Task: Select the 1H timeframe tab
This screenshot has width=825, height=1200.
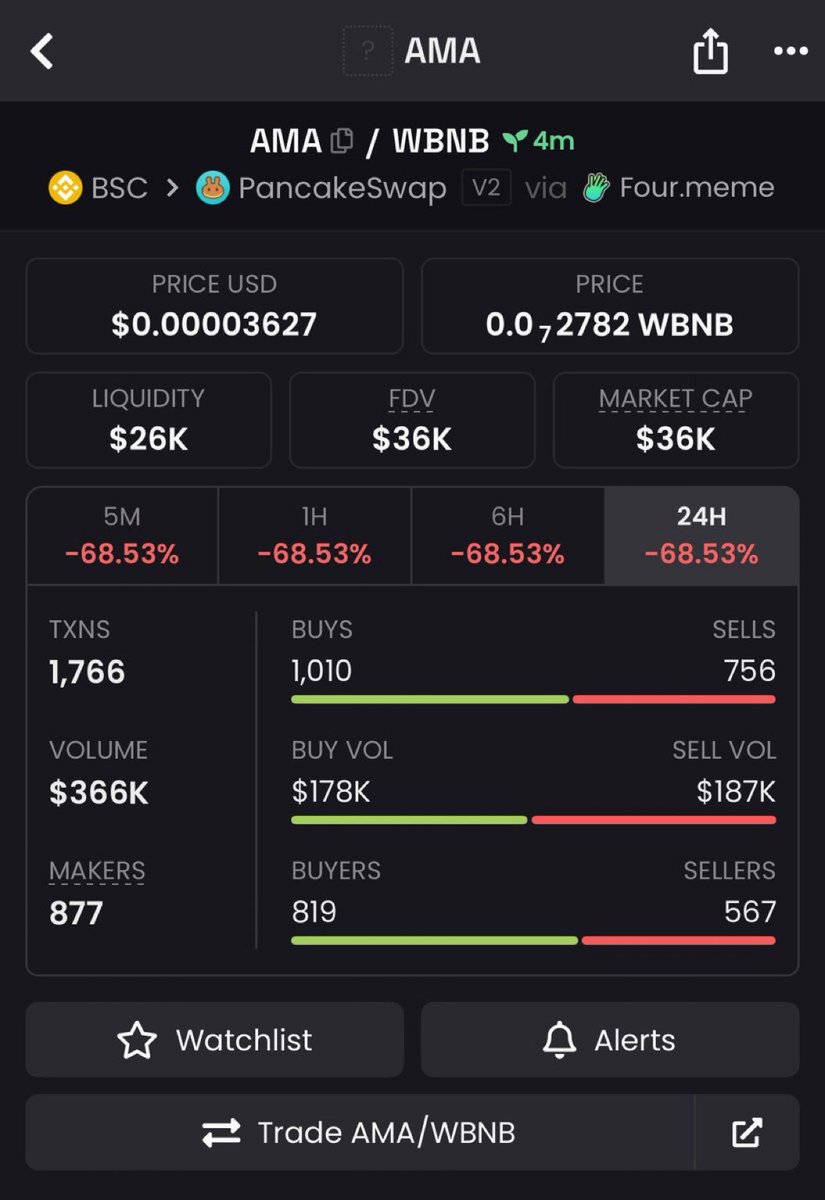Action: pos(314,535)
